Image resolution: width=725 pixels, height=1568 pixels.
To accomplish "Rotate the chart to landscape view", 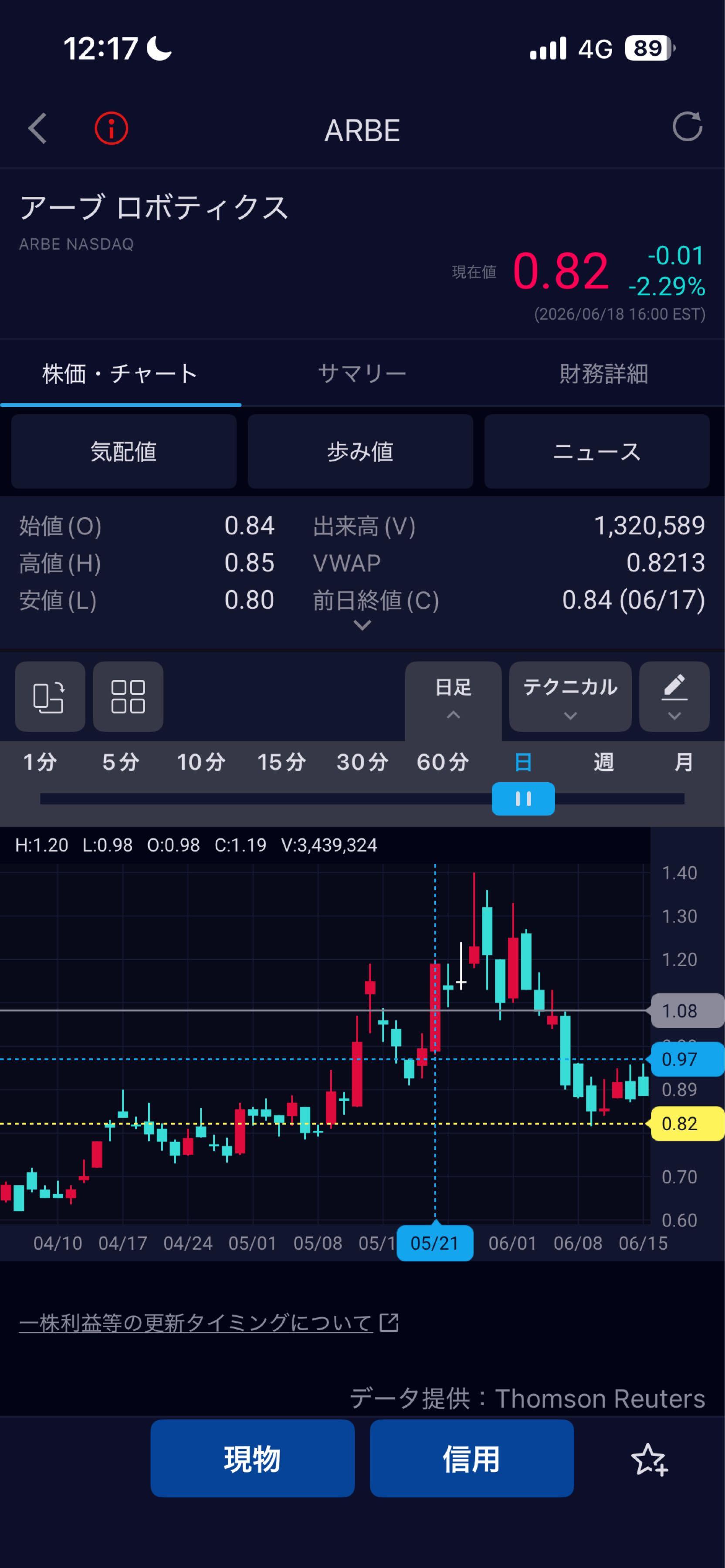I will coord(50,696).
